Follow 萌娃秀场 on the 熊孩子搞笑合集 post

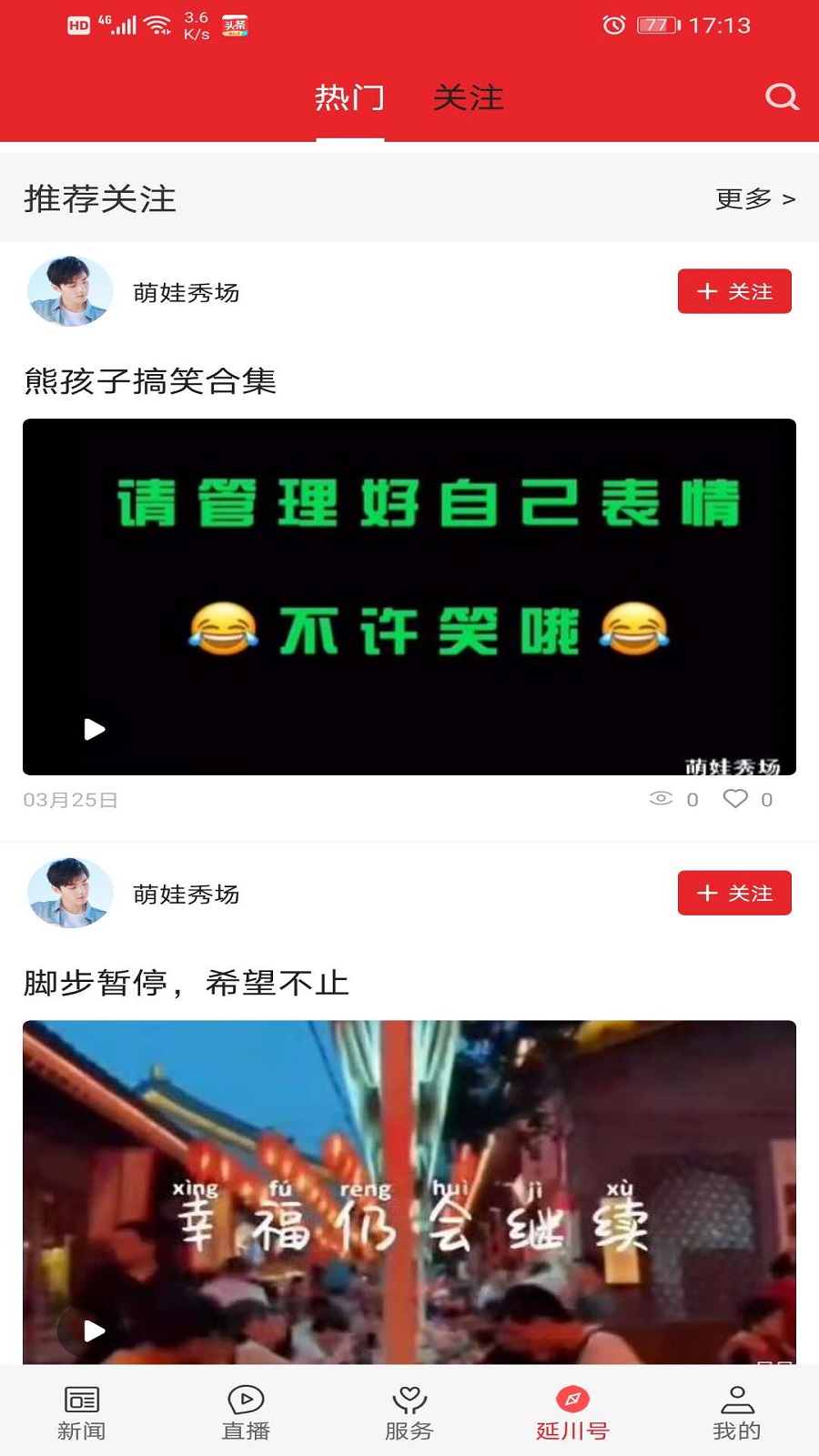[x=734, y=291]
